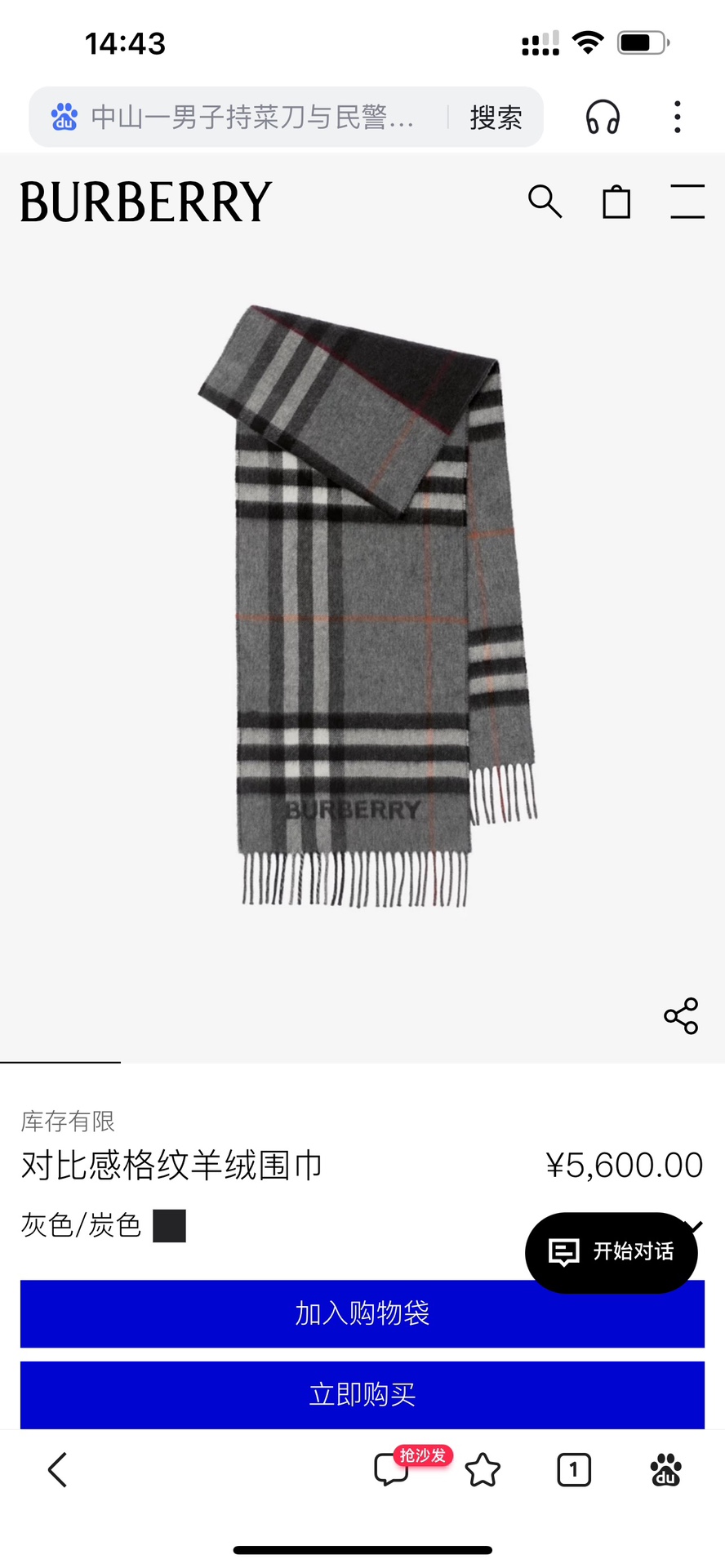The image size is (725, 1568).
Task: Tap the 搜索 button in the address bar
Action: 496,118
